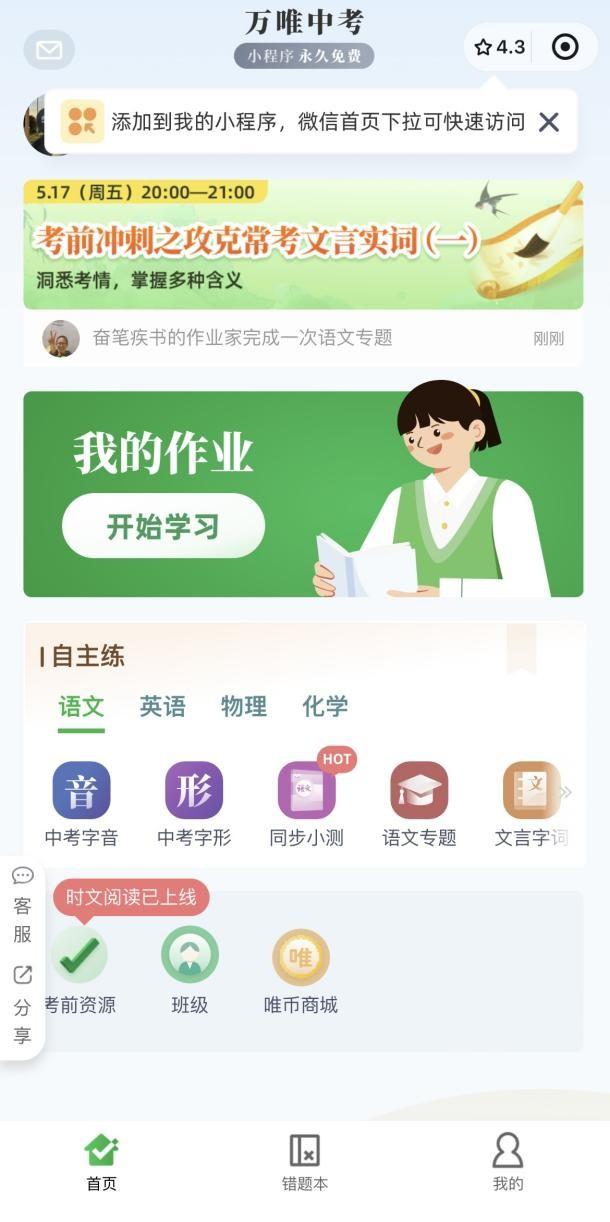
Task: Open 考前资源 resources
Action: point(79,970)
